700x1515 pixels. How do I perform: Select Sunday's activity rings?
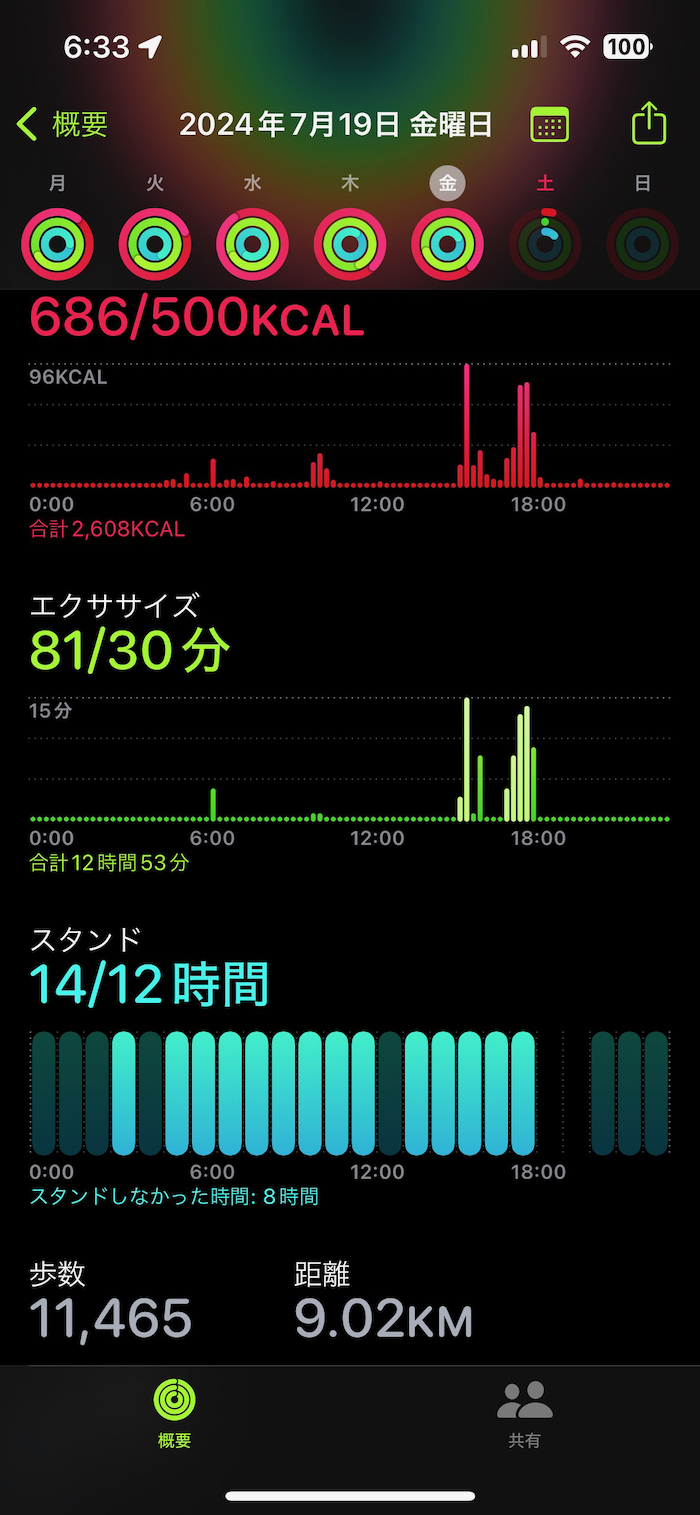[x=642, y=244]
